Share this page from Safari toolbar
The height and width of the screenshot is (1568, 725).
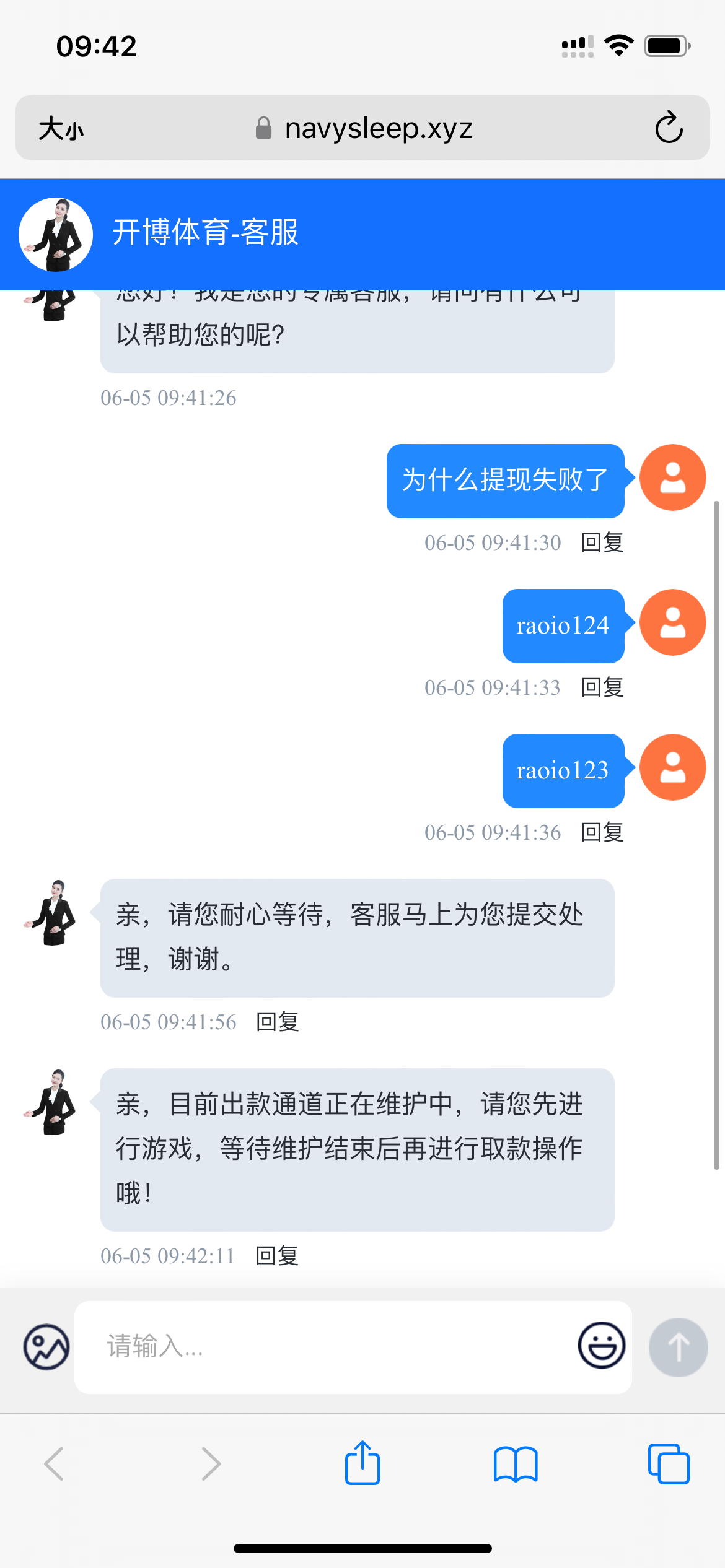click(362, 1463)
